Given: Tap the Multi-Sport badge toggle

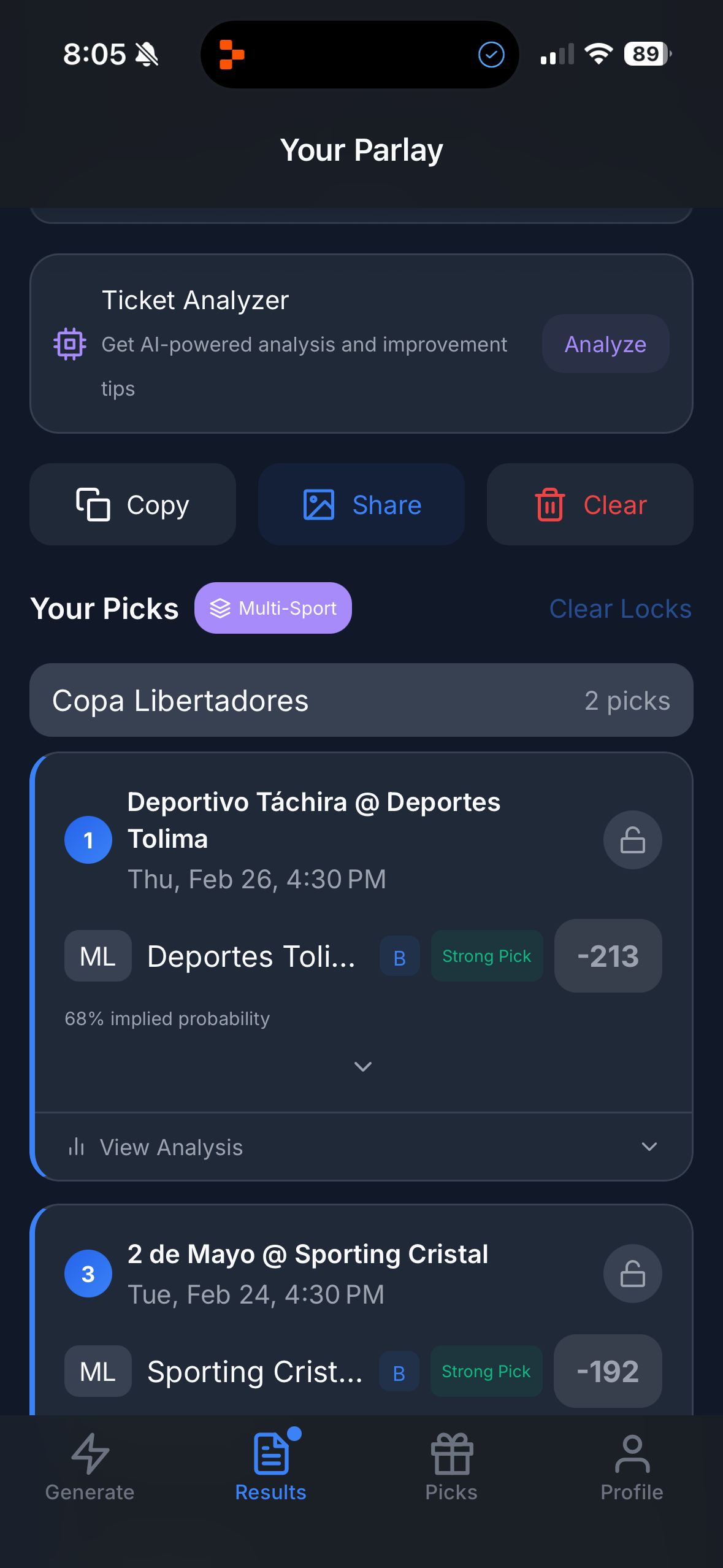Looking at the screenshot, I should coord(273,608).
